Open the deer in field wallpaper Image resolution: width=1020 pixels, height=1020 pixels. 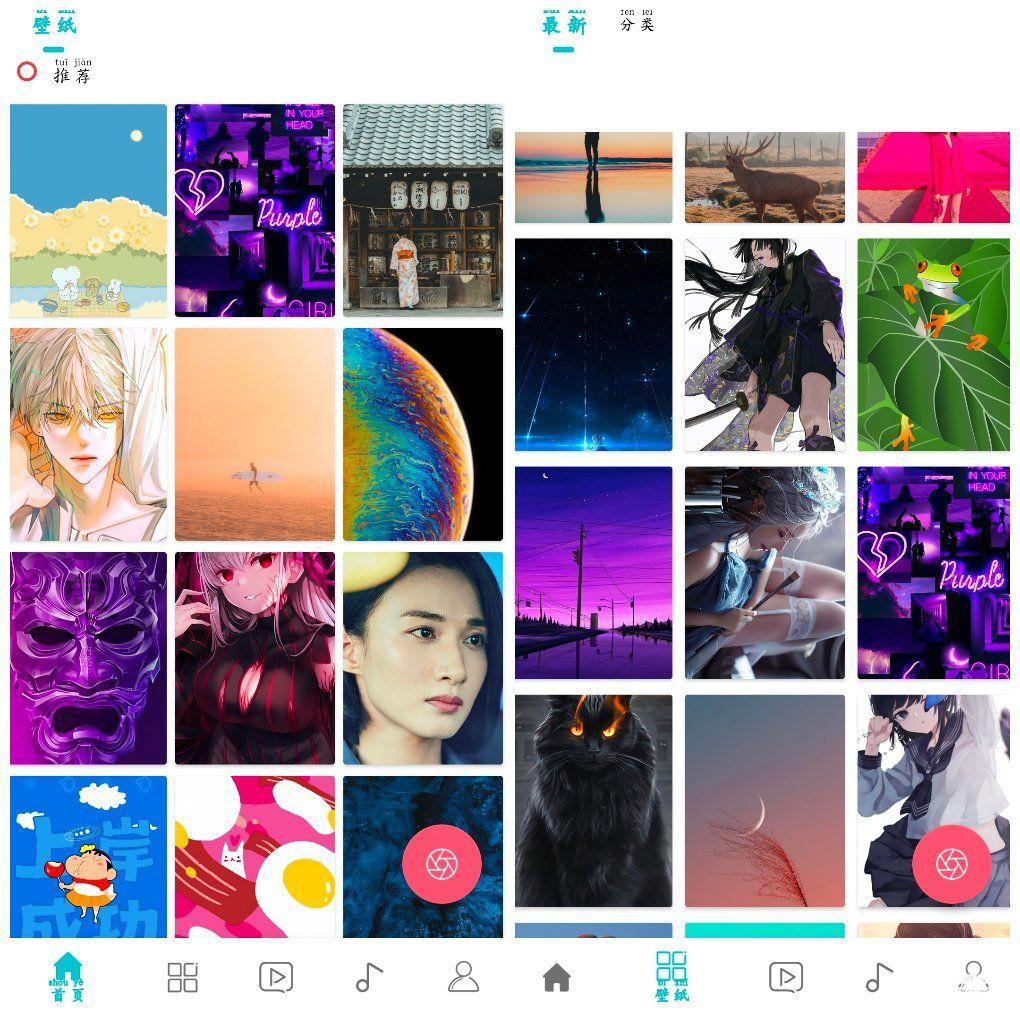pyautogui.click(x=764, y=177)
